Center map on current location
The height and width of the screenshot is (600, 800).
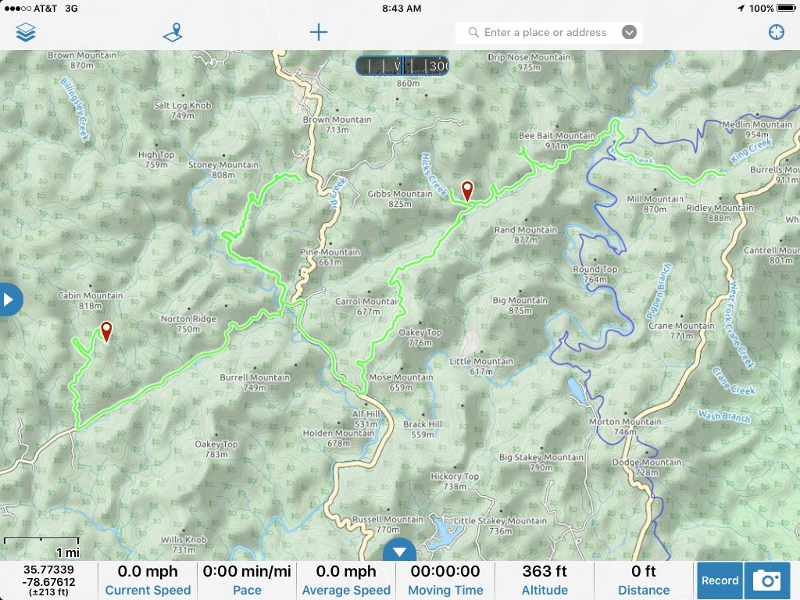point(777,32)
